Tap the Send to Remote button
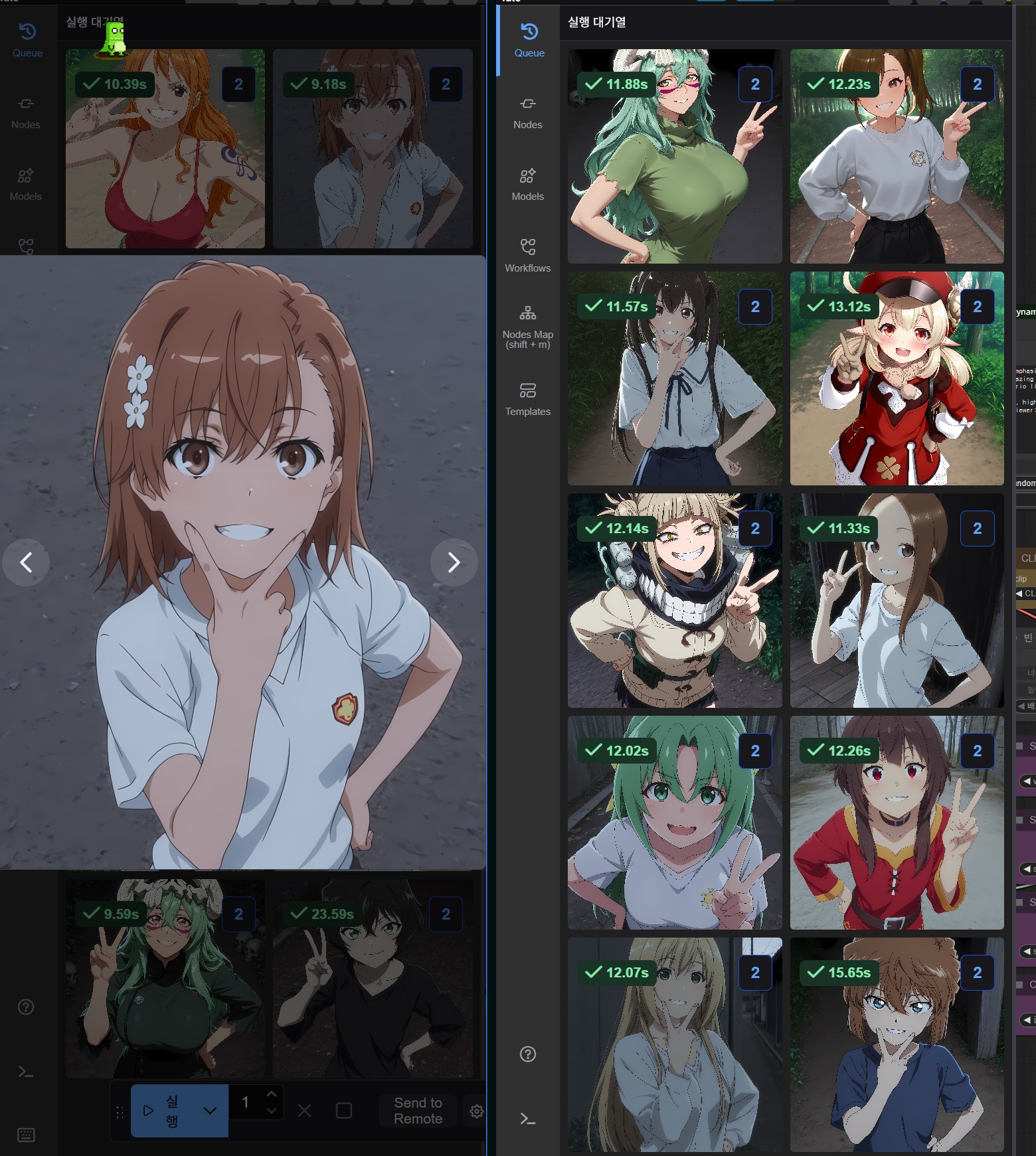The image size is (1036, 1156). [x=418, y=1110]
